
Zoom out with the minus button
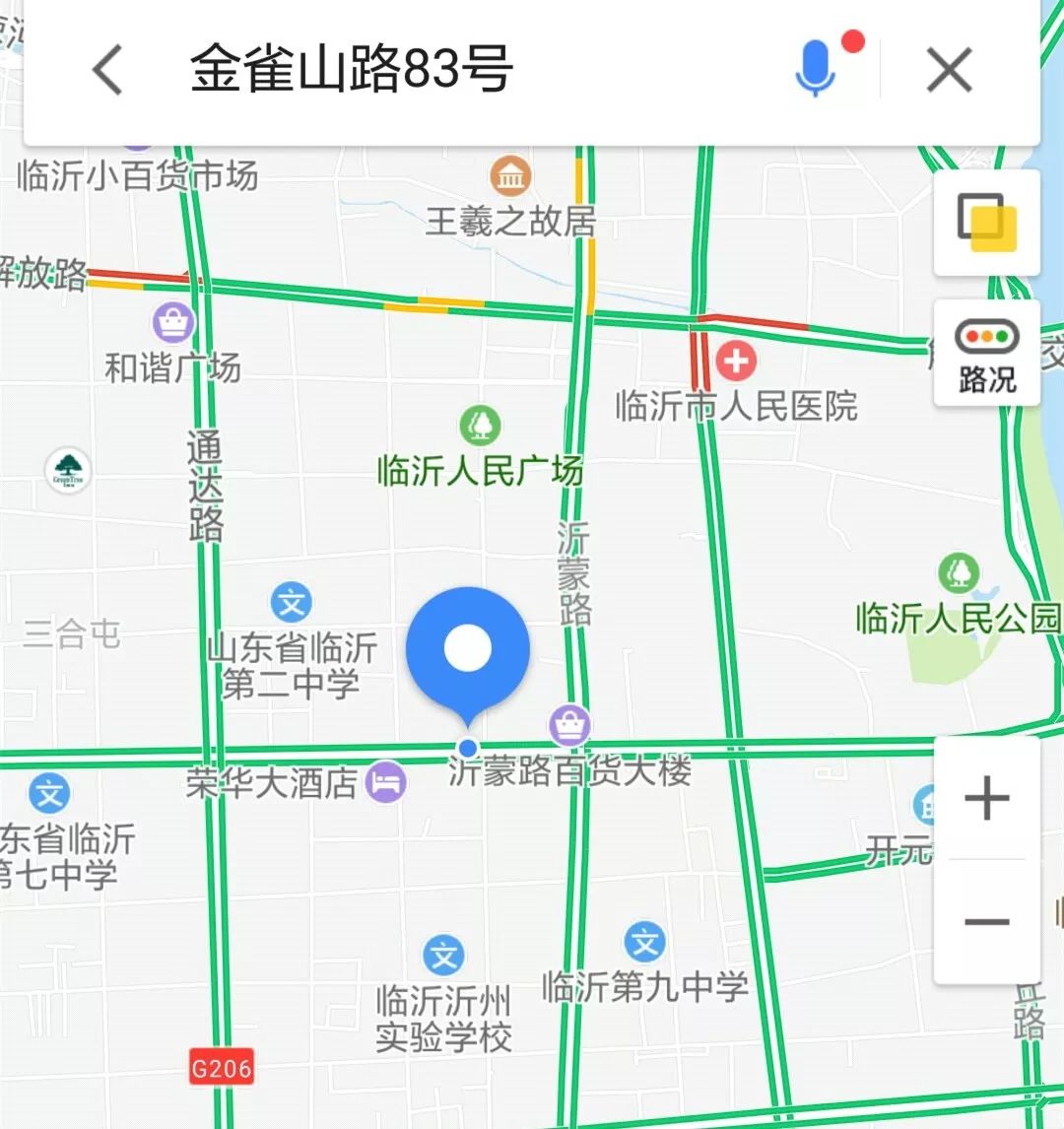point(986,922)
